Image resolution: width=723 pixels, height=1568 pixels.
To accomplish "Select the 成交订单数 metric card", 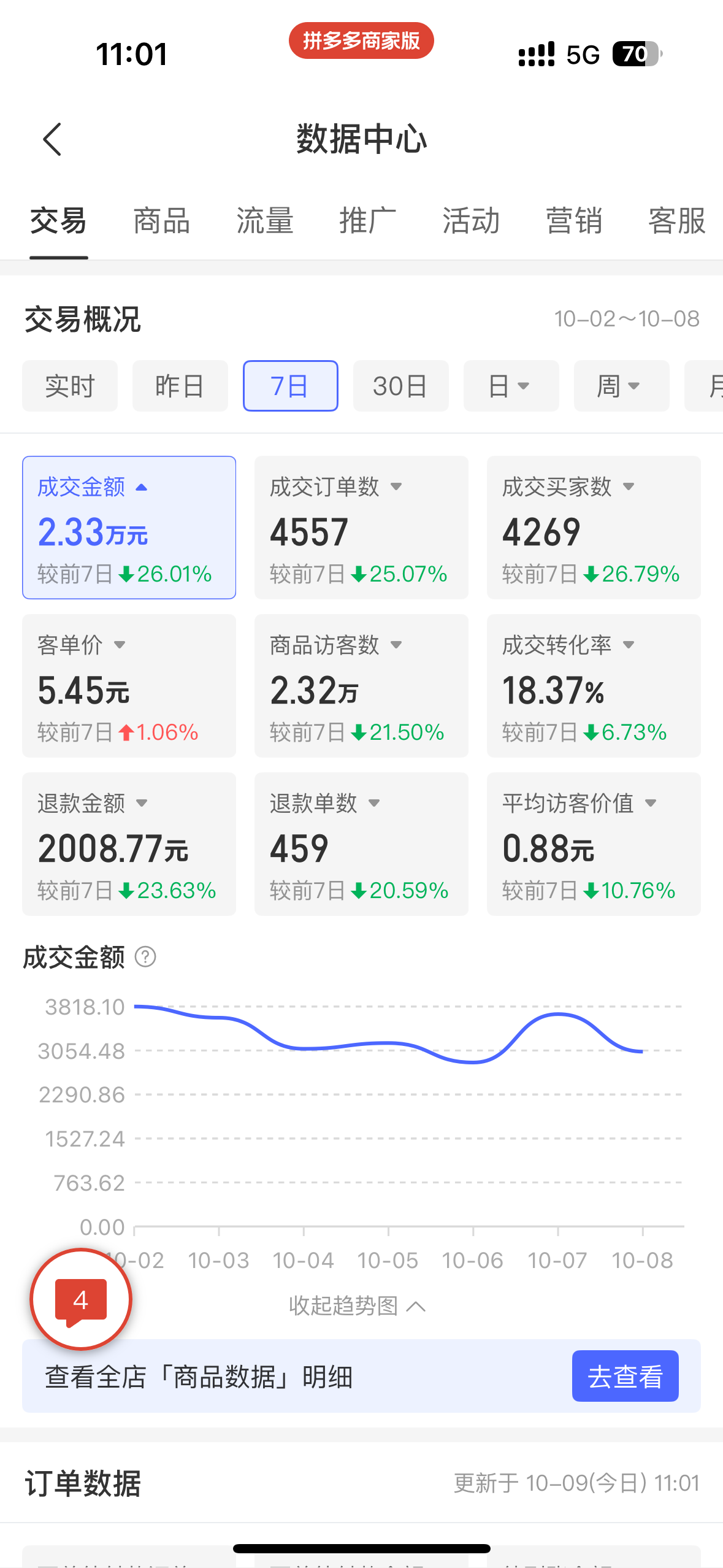I will [361, 527].
